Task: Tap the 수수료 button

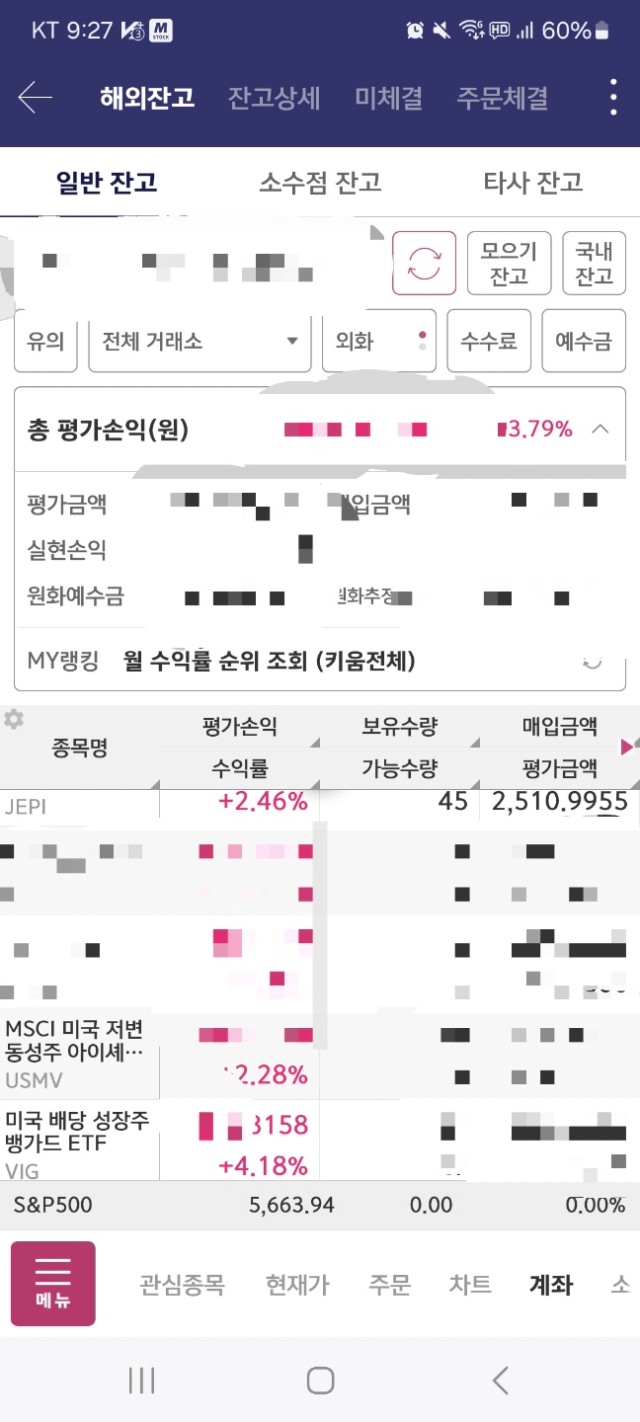Action: click(x=489, y=341)
